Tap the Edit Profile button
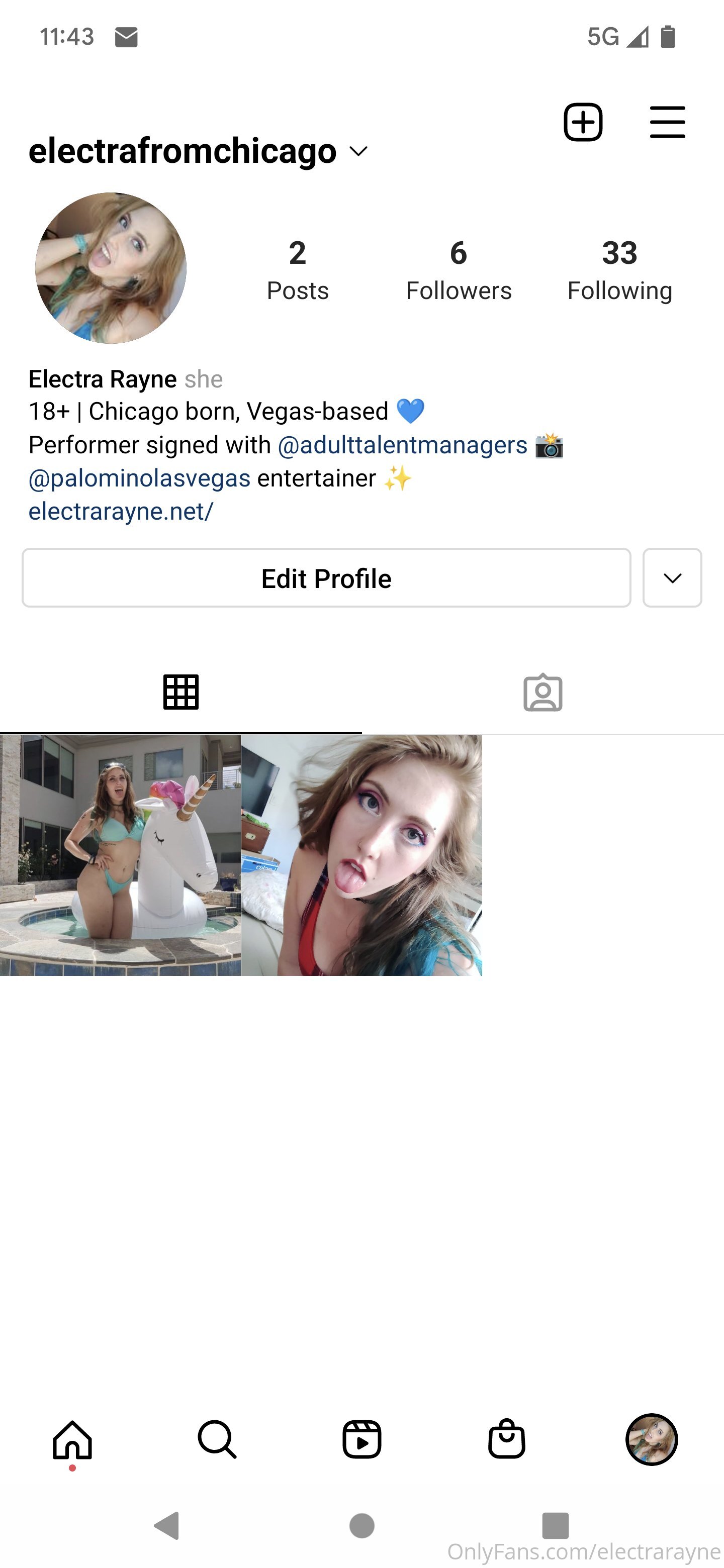724x1568 pixels. pyautogui.click(x=326, y=577)
